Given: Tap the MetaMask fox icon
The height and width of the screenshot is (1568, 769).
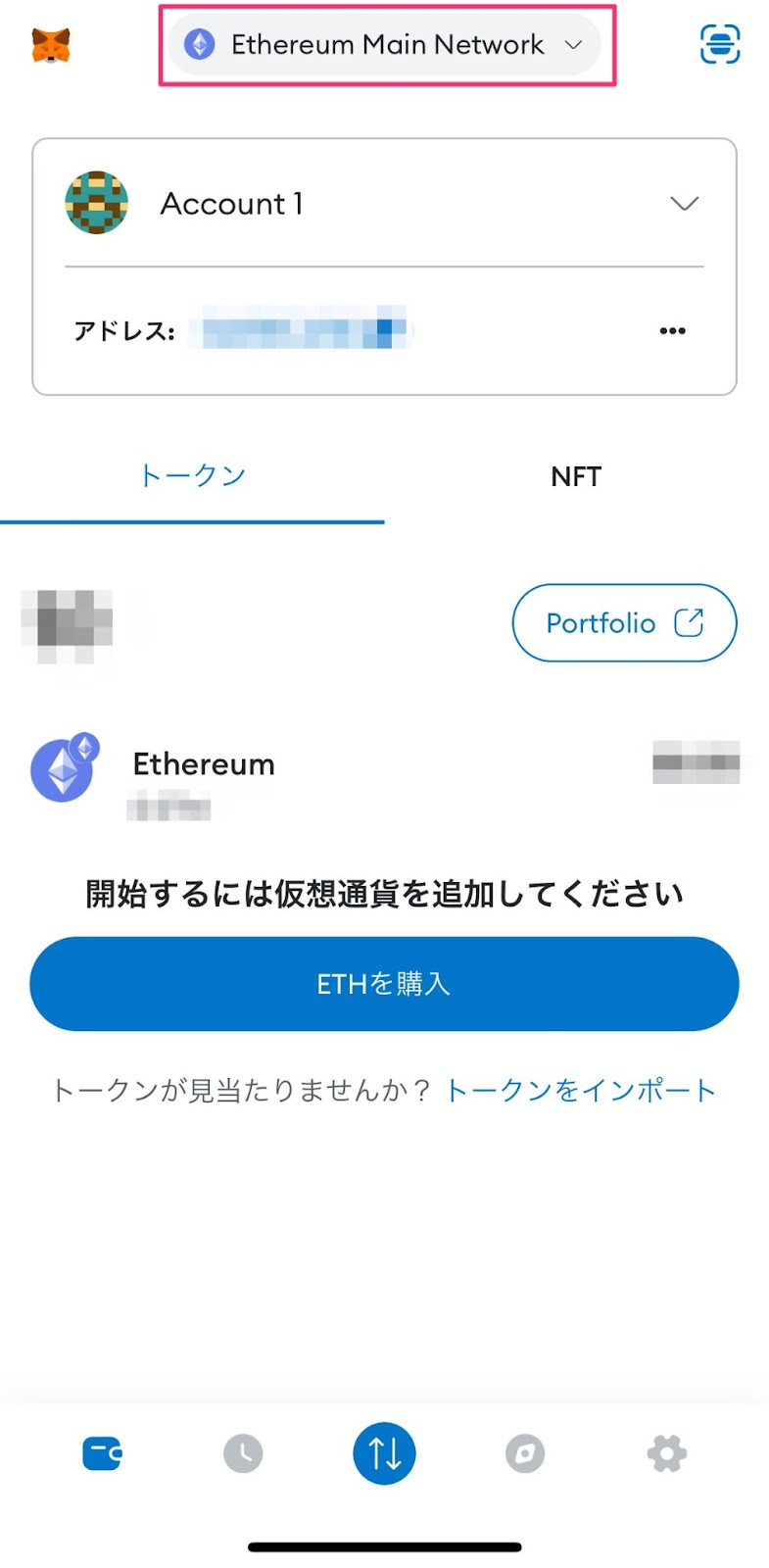Looking at the screenshot, I should pyautogui.click(x=51, y=45).
